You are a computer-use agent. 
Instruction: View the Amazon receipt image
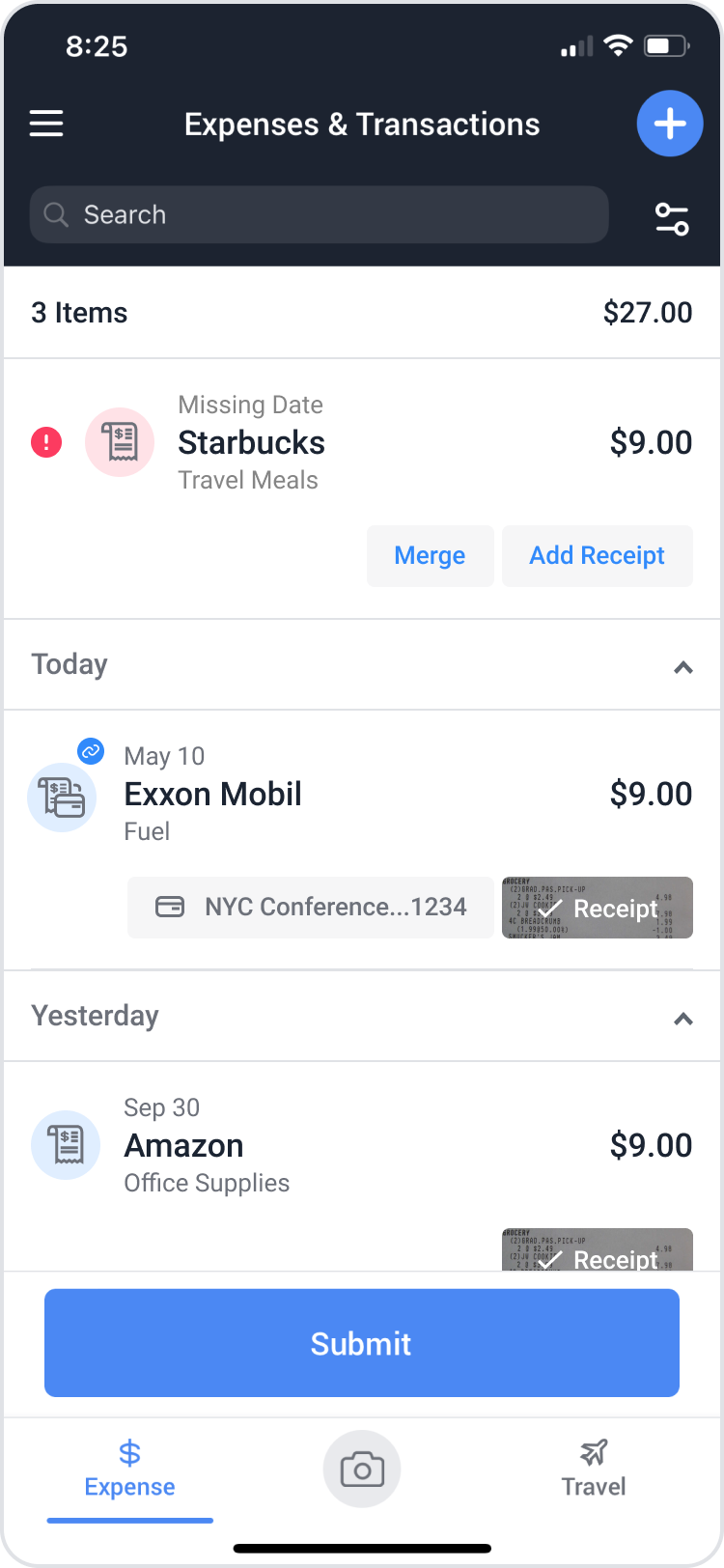[x=597, y=1250]
